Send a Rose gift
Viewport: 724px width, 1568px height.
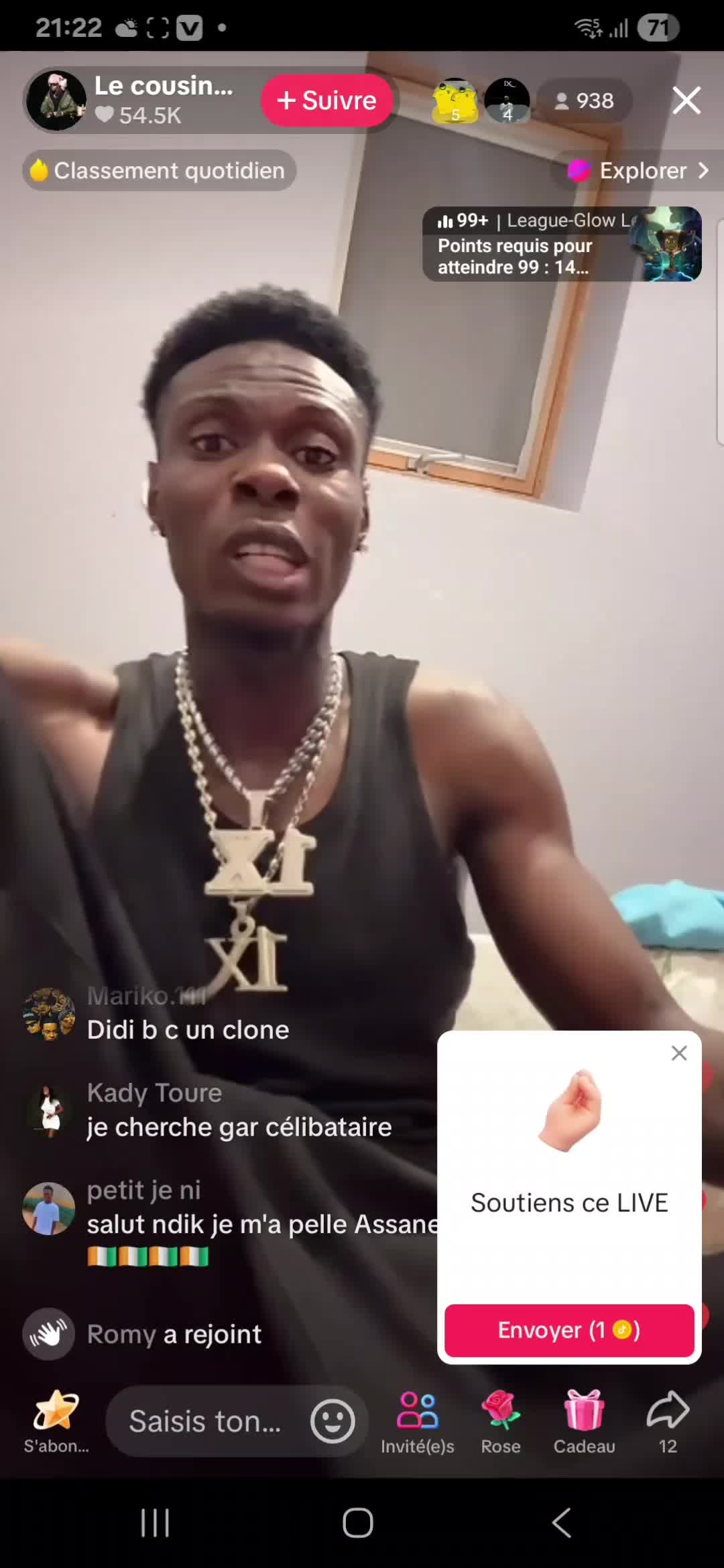point(501,1422)
